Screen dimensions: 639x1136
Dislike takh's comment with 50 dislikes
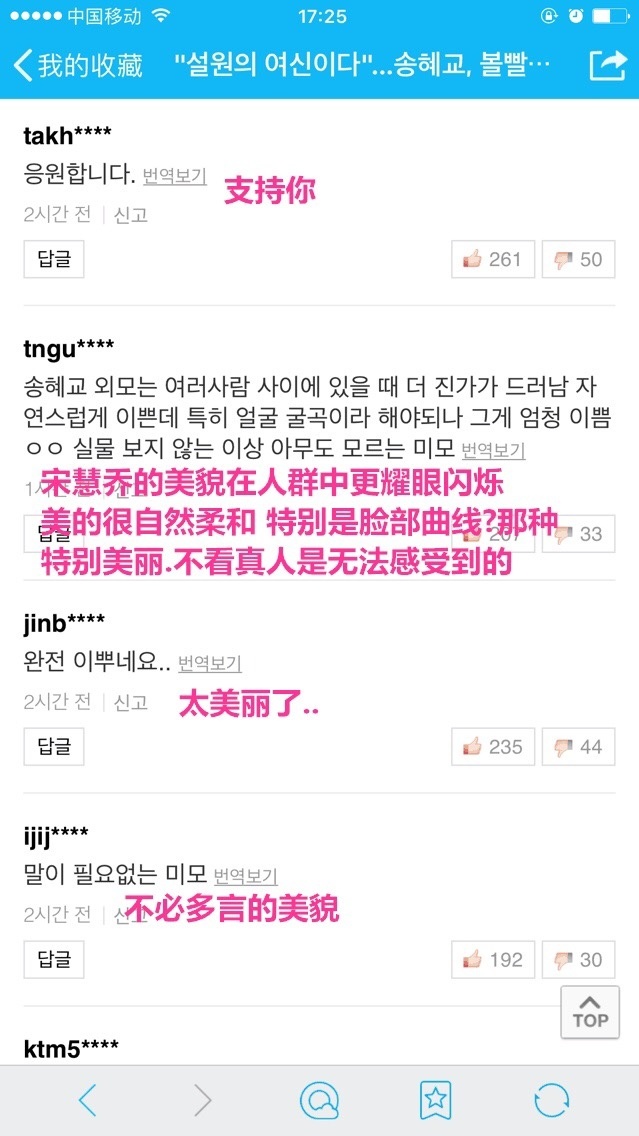pyautogui.click(x=579, y=259)
